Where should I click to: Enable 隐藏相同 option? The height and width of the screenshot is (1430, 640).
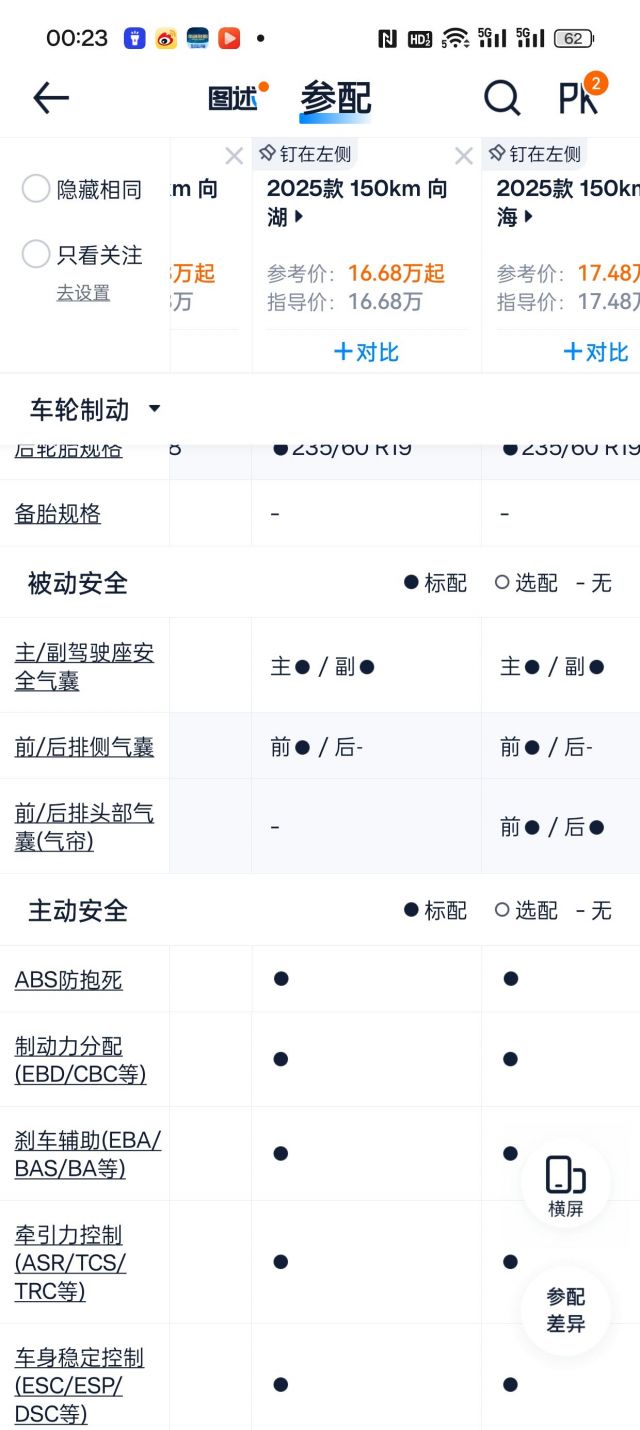(37, 189)
